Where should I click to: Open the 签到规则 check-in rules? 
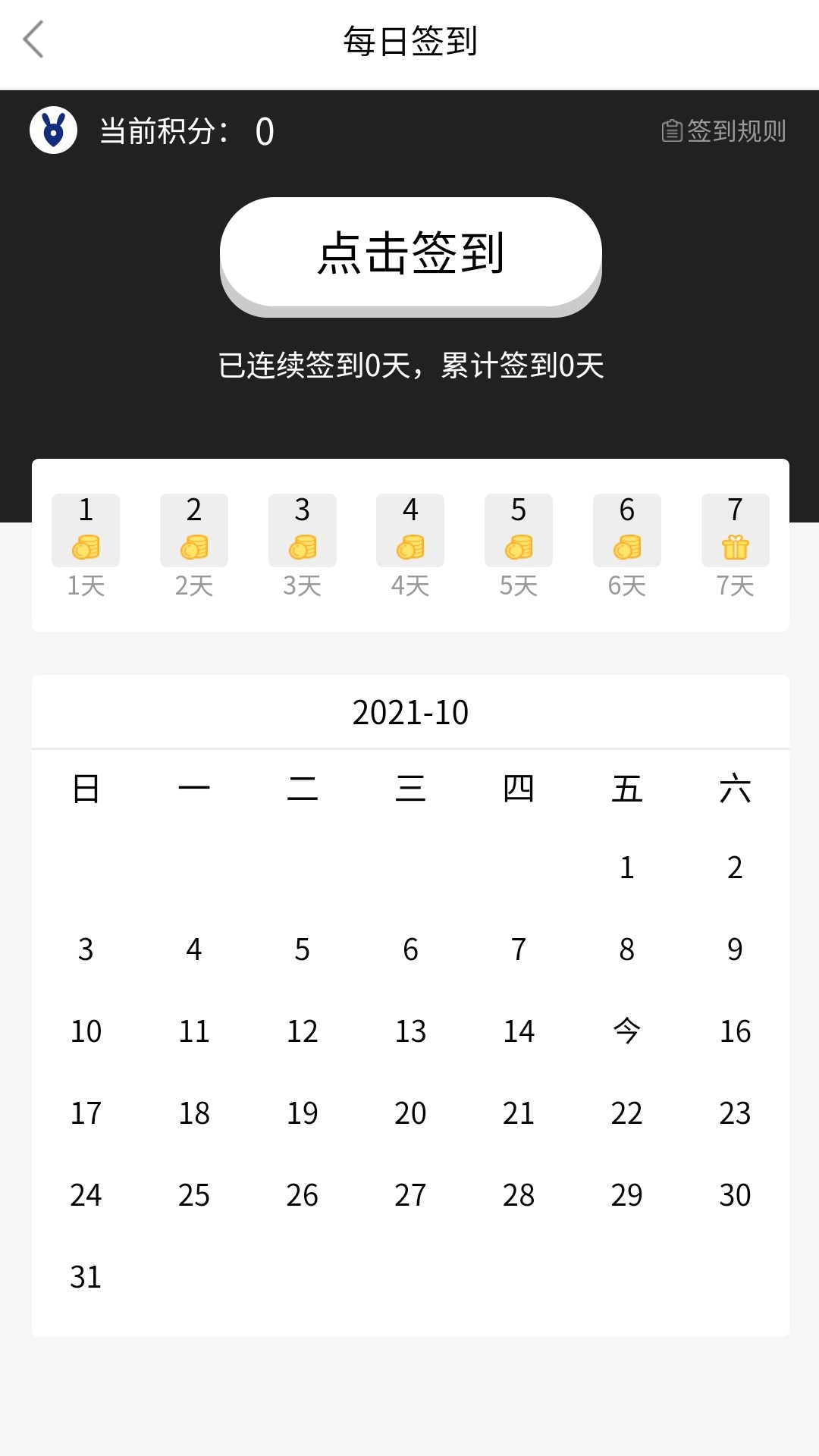click(x=724, y=131)
